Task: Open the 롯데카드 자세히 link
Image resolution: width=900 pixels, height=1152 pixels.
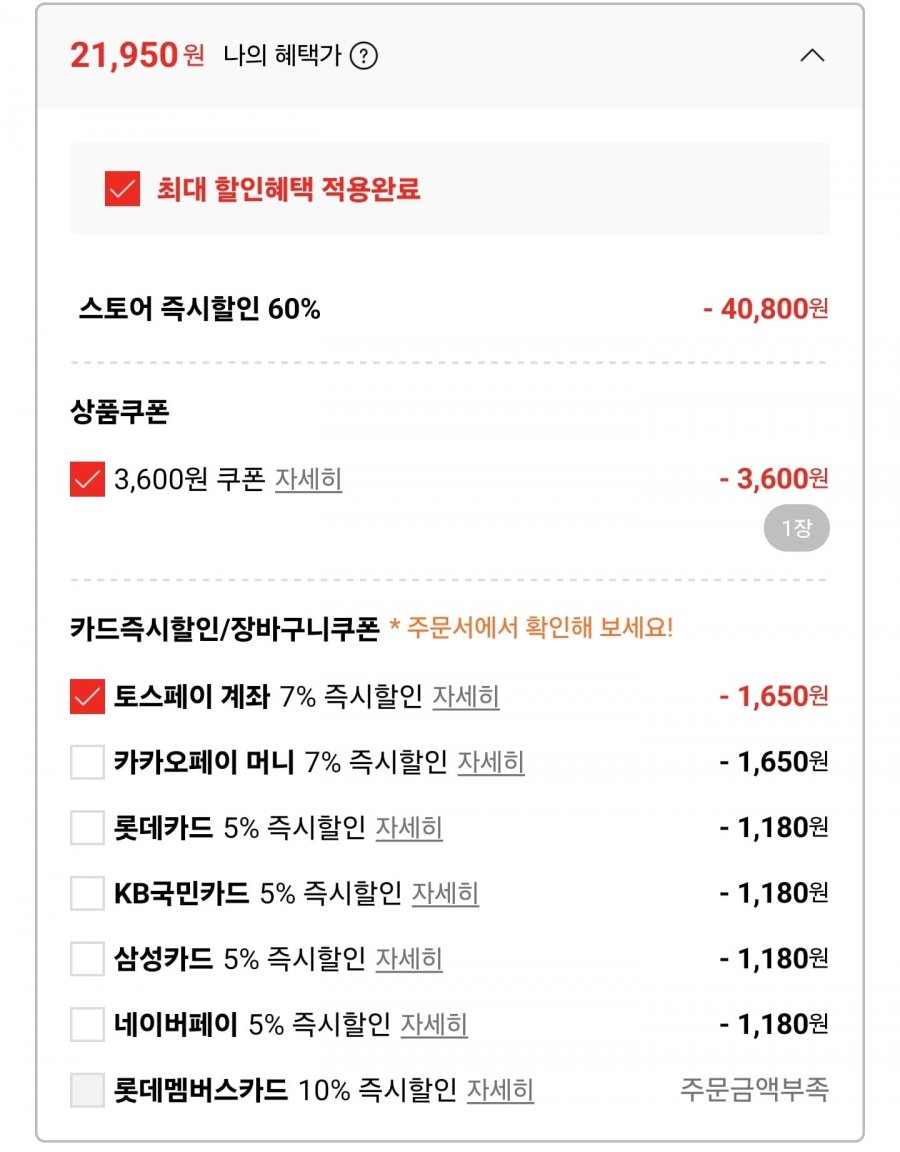Action: click(x=408, y=828)
